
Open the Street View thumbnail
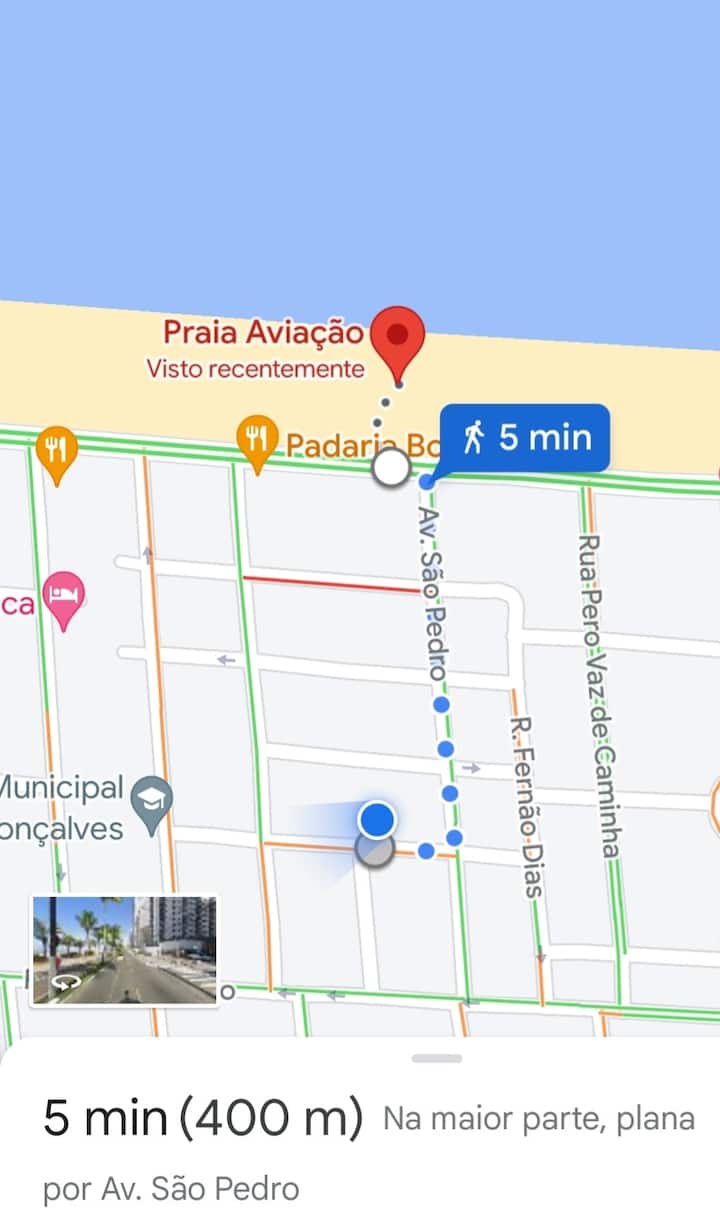124,950
